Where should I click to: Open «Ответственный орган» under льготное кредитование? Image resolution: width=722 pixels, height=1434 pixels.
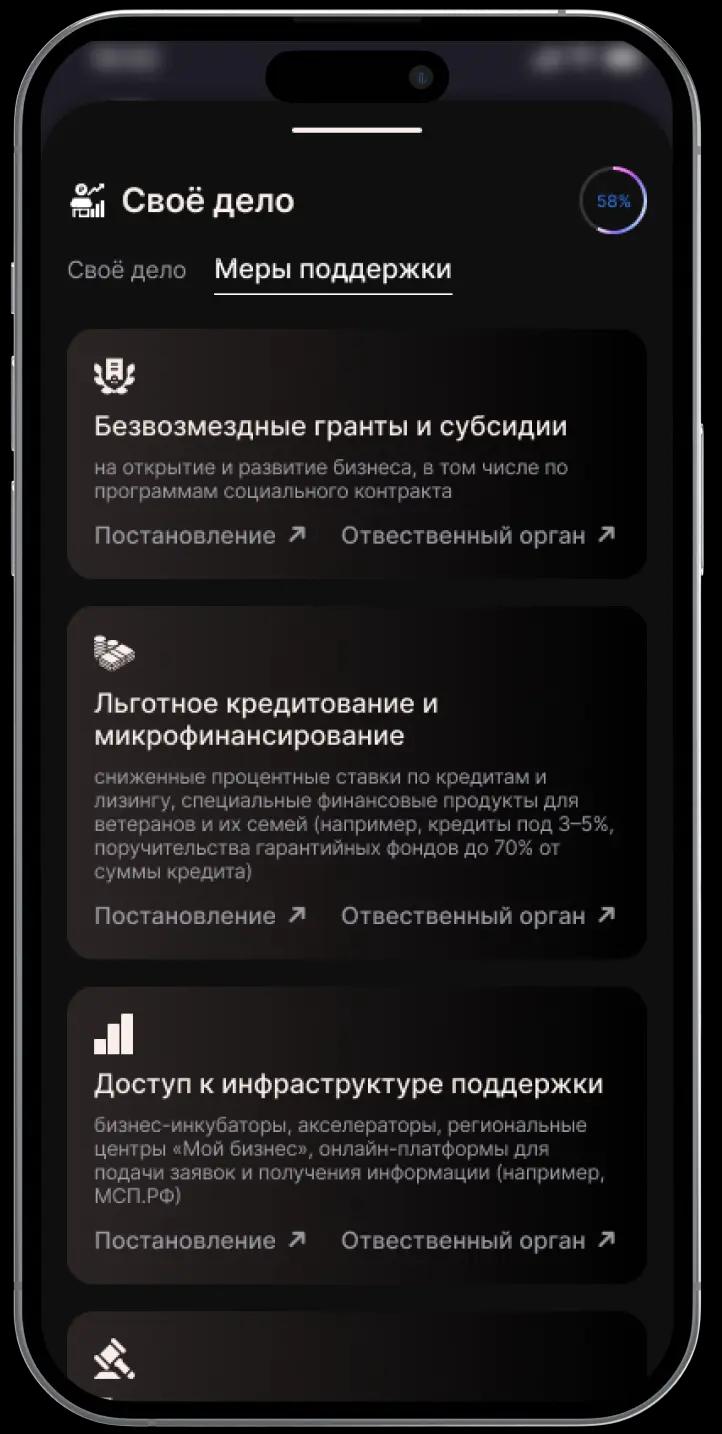477,915
